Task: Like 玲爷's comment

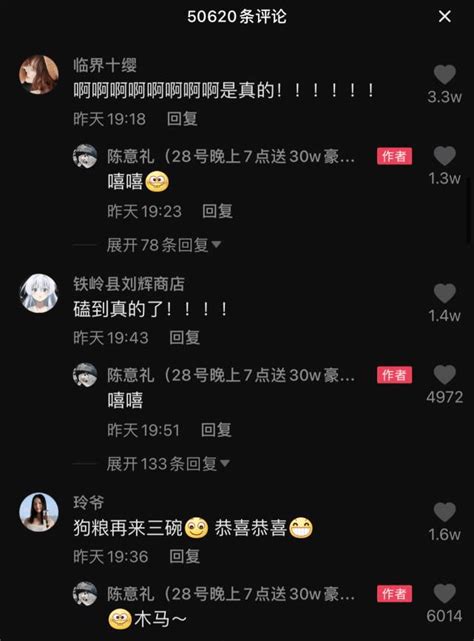Action: click(445, 512)
